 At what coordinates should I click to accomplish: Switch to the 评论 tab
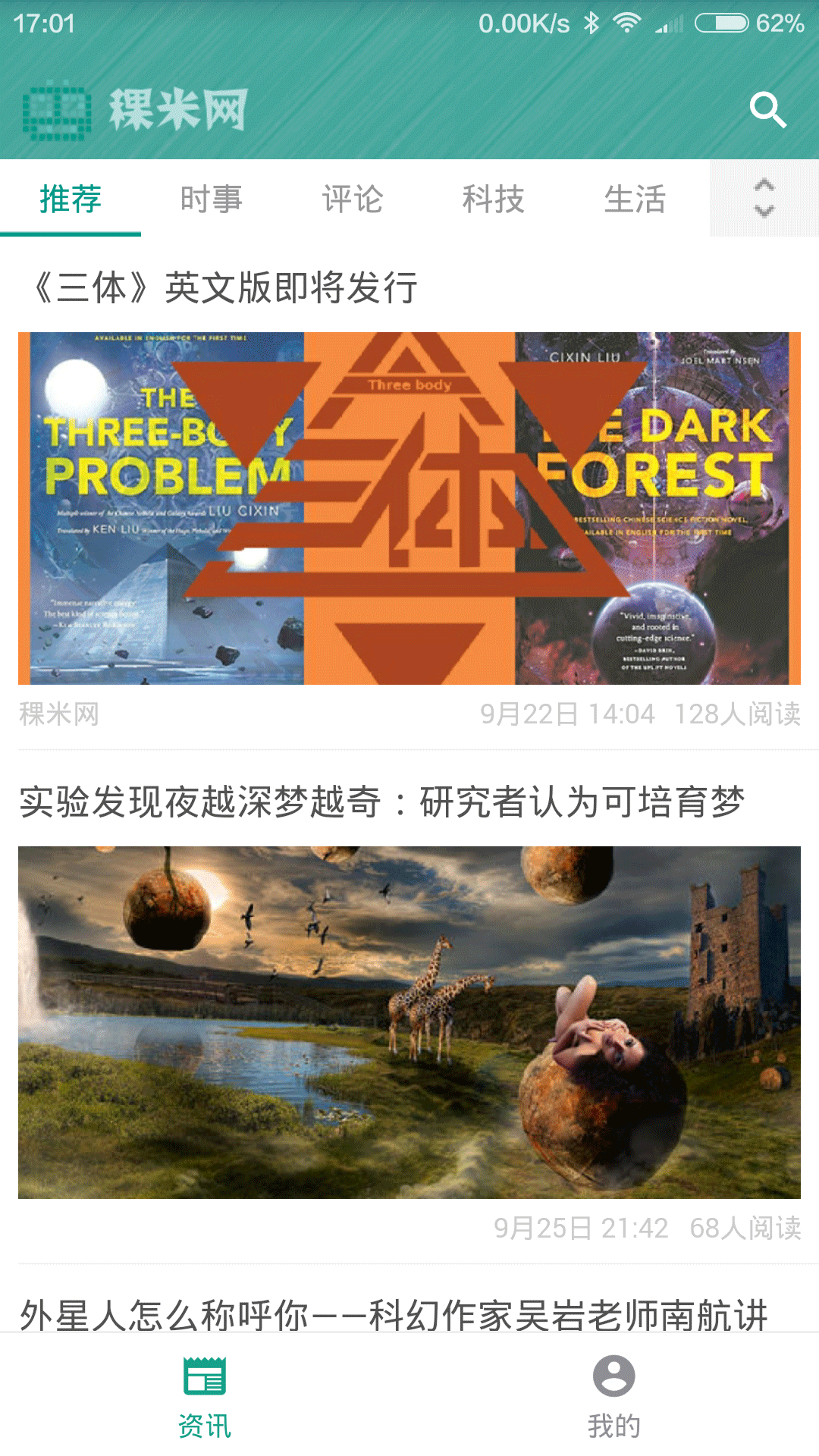point(352,199)
